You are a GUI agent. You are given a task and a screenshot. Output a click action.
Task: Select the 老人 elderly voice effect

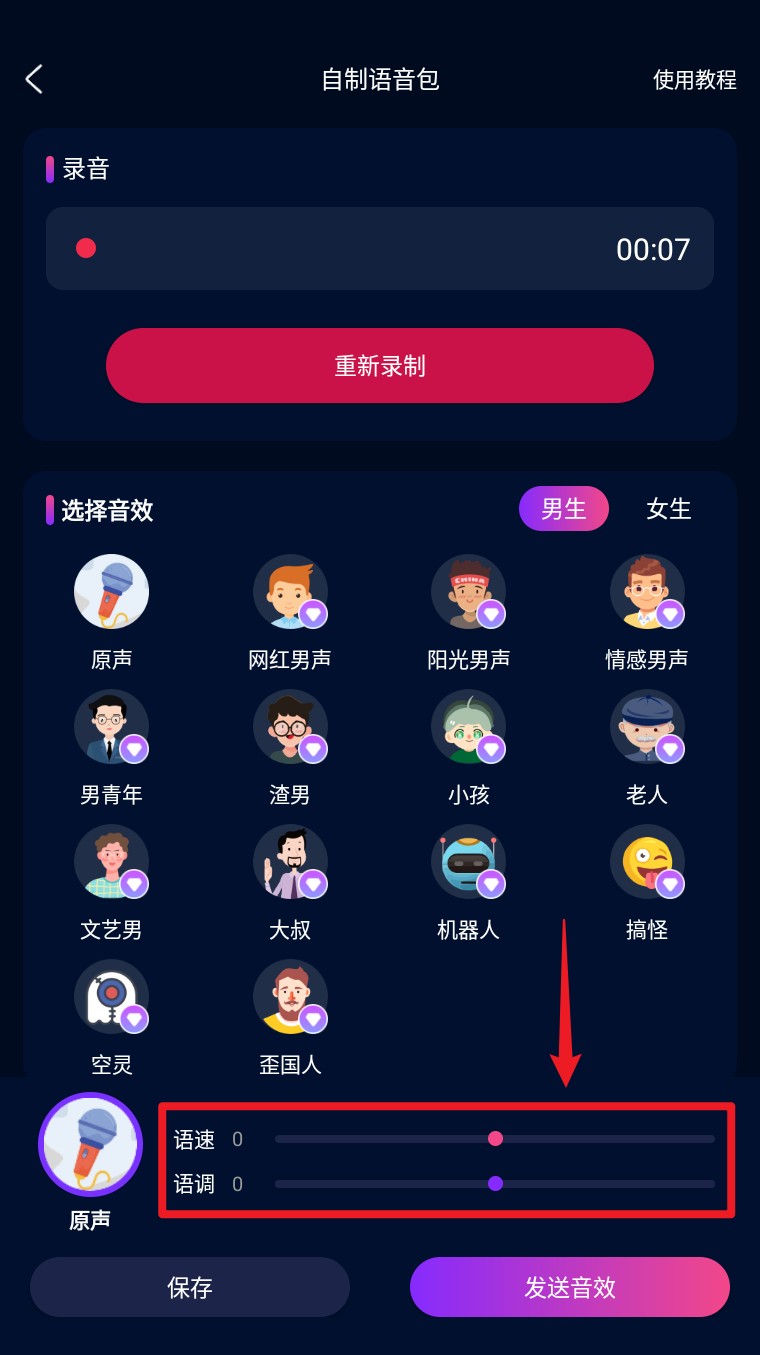coord(647,727)
